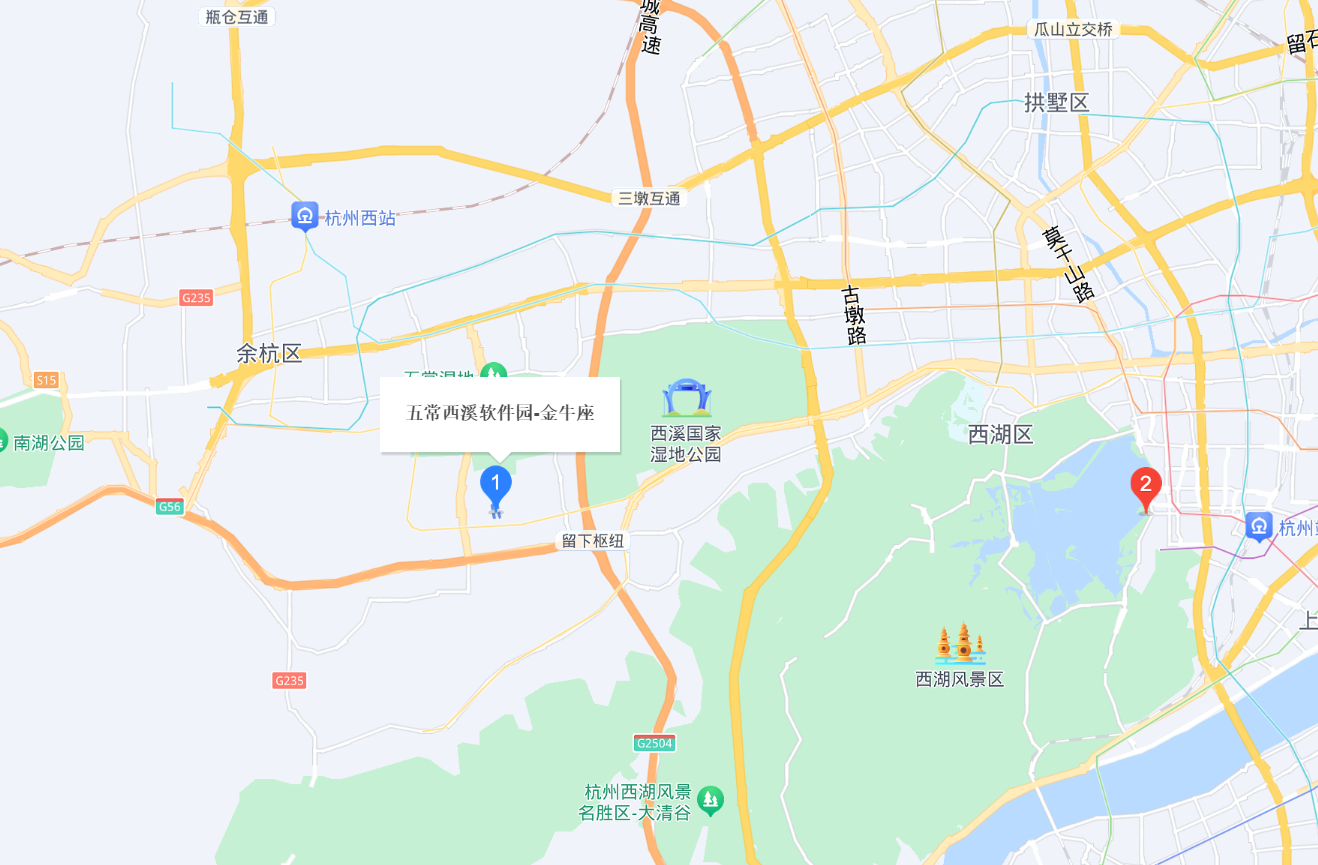Select the 西溪国家湿地公园 landmark icon
This screenshot has height=865, width=1318.
686,398
